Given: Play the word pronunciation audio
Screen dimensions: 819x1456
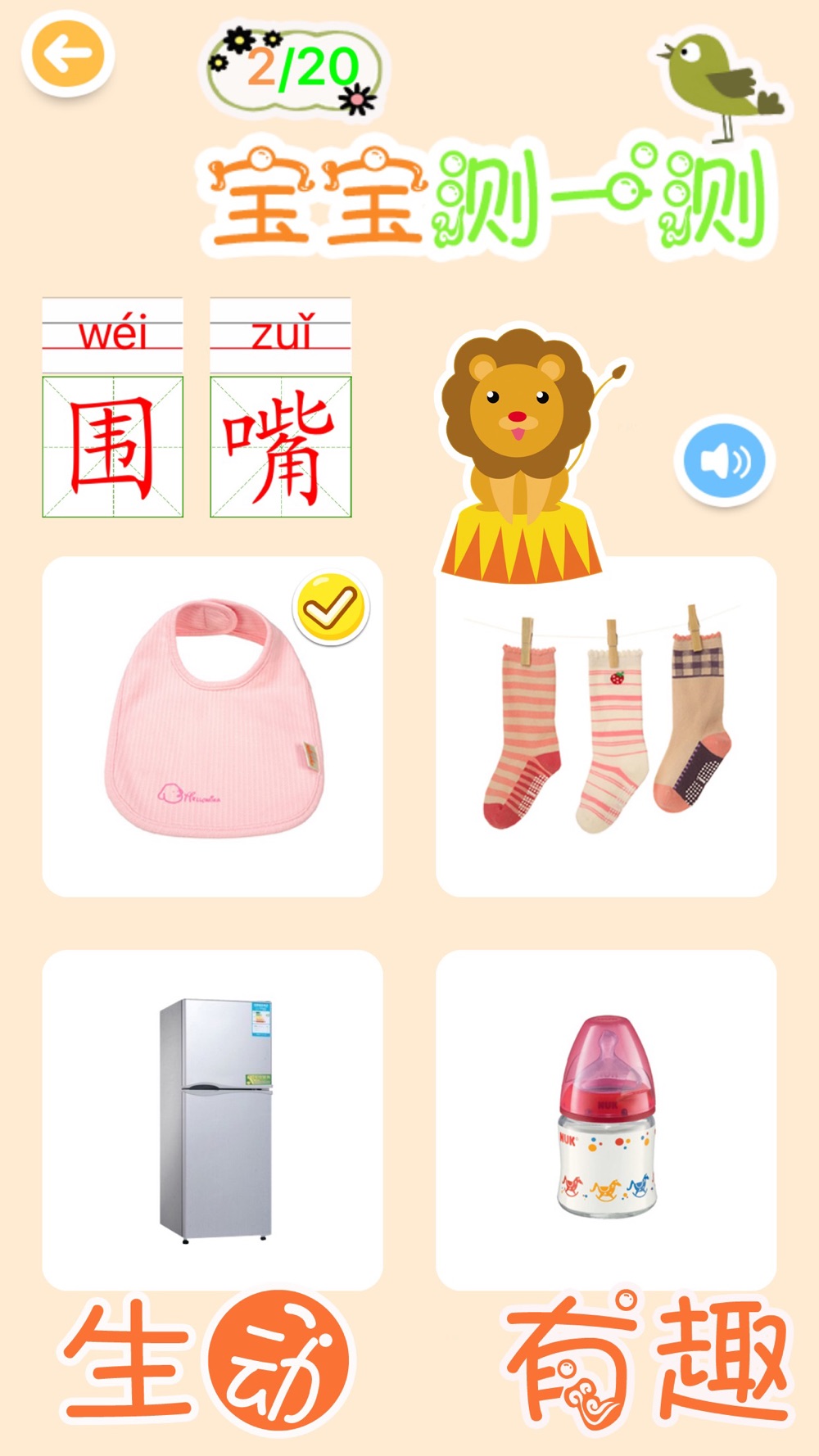Looking at the screenshot, I should pyautogui.click(x=724, y=461).
